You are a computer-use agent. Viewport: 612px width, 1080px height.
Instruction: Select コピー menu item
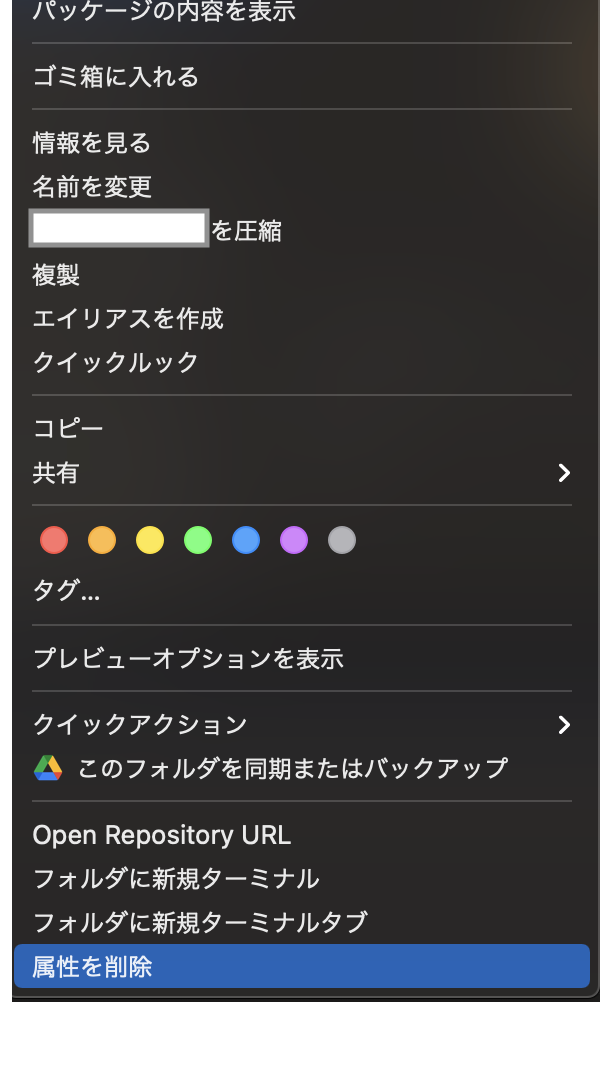tap(68, 429)
